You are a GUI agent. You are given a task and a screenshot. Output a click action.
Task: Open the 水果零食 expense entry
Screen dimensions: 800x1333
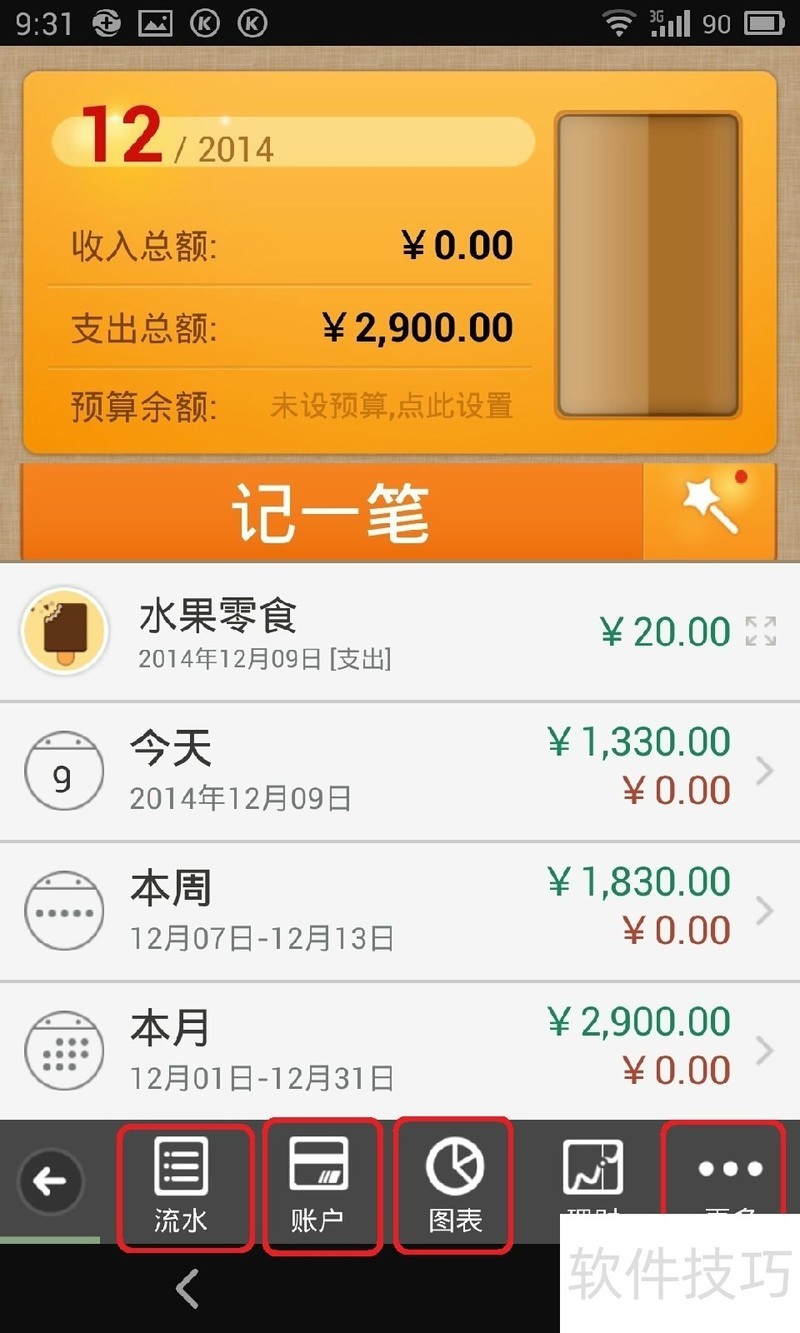click(x=400, y=631)
